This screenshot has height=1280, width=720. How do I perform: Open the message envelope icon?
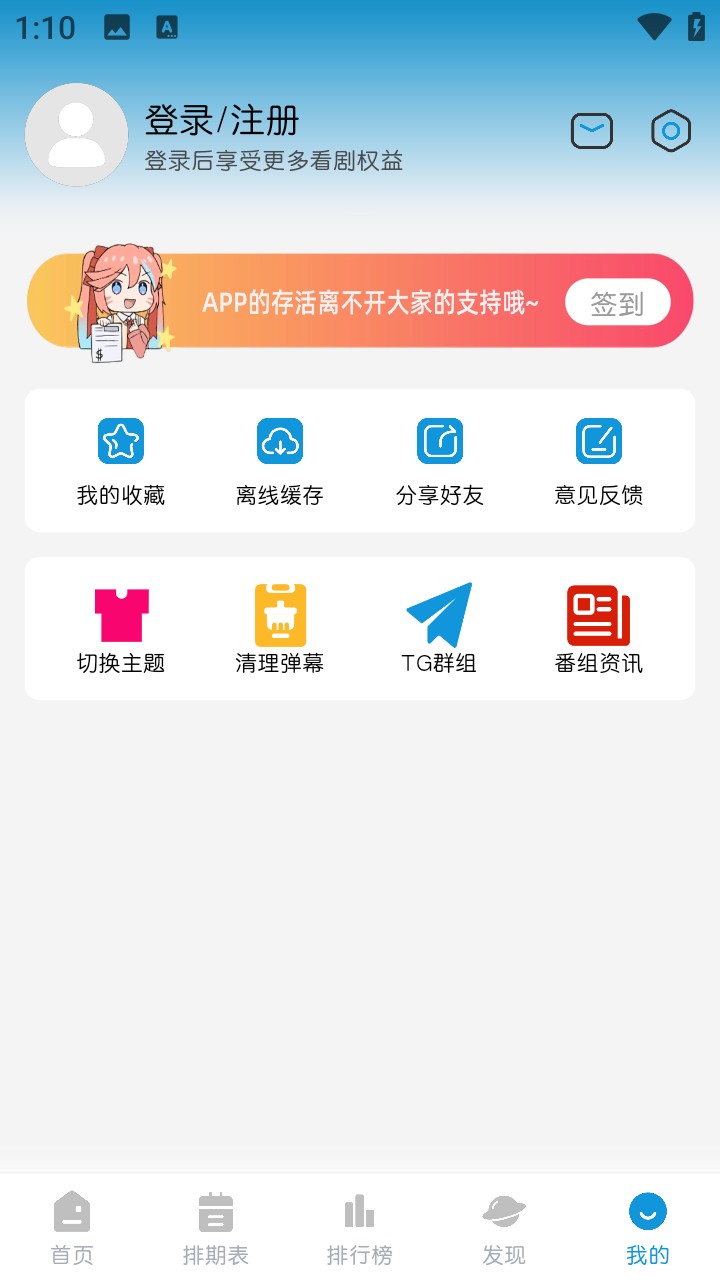point(592,130)
